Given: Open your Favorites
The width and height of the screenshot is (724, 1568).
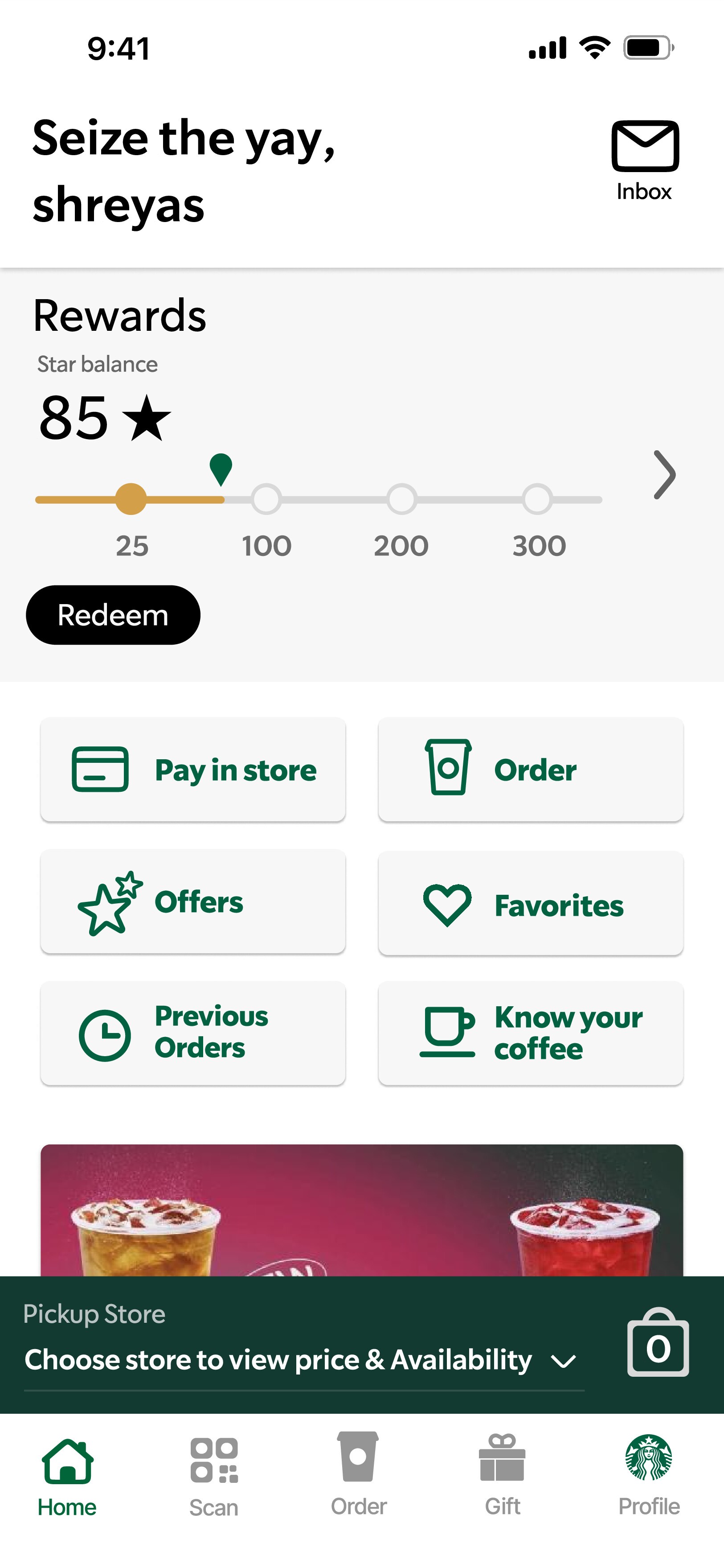Looking at the screenshot, I should pyautogui.click(x=530, y=904).
